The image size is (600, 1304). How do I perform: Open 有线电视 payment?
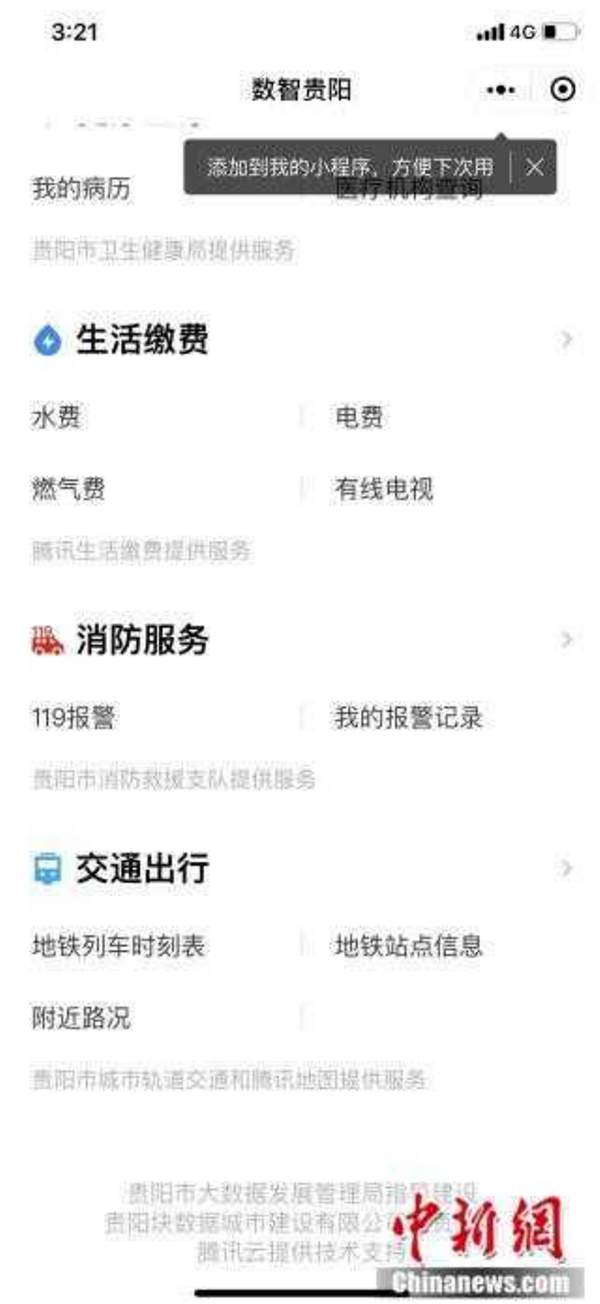[x=384, y=489]
